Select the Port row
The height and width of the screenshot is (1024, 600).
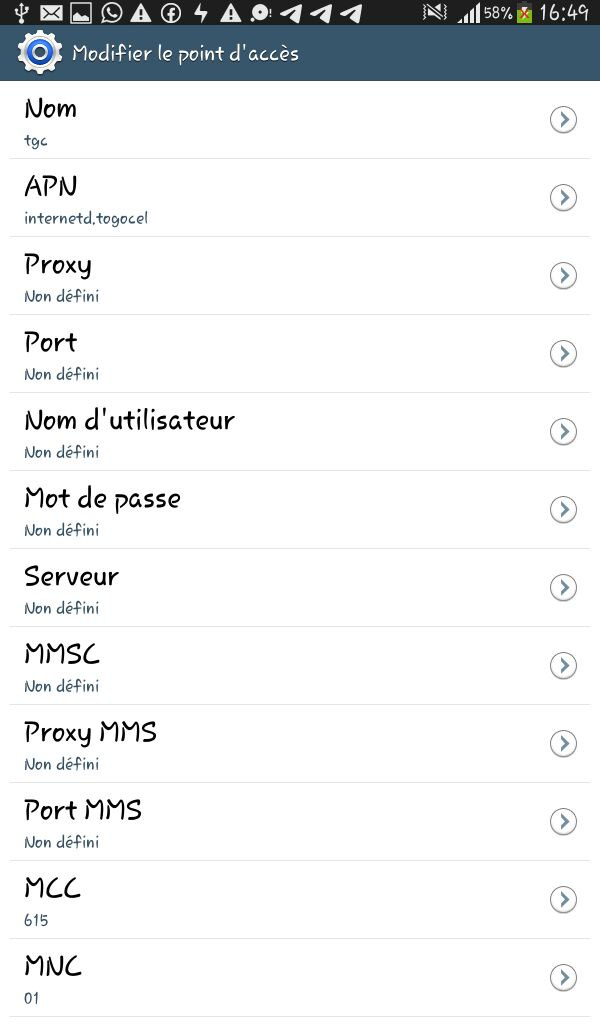300,354
